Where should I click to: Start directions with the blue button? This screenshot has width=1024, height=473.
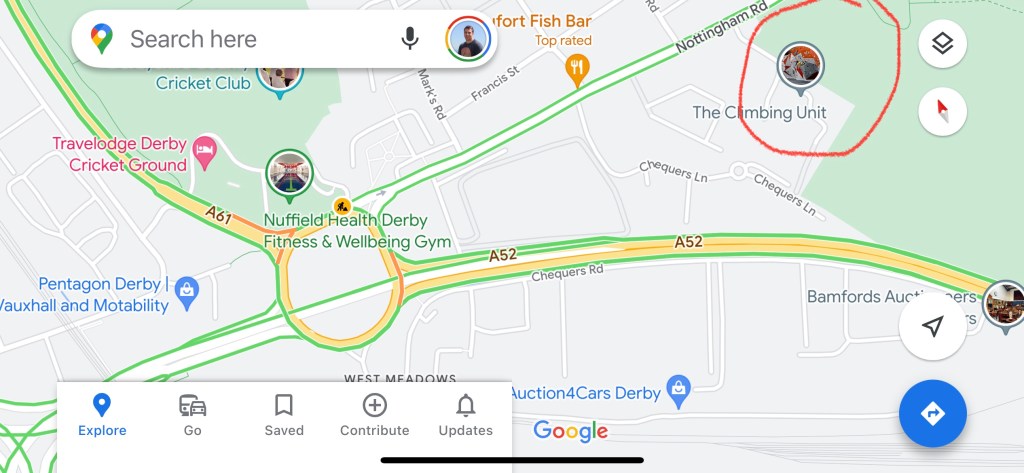click(x=932, y=412)
